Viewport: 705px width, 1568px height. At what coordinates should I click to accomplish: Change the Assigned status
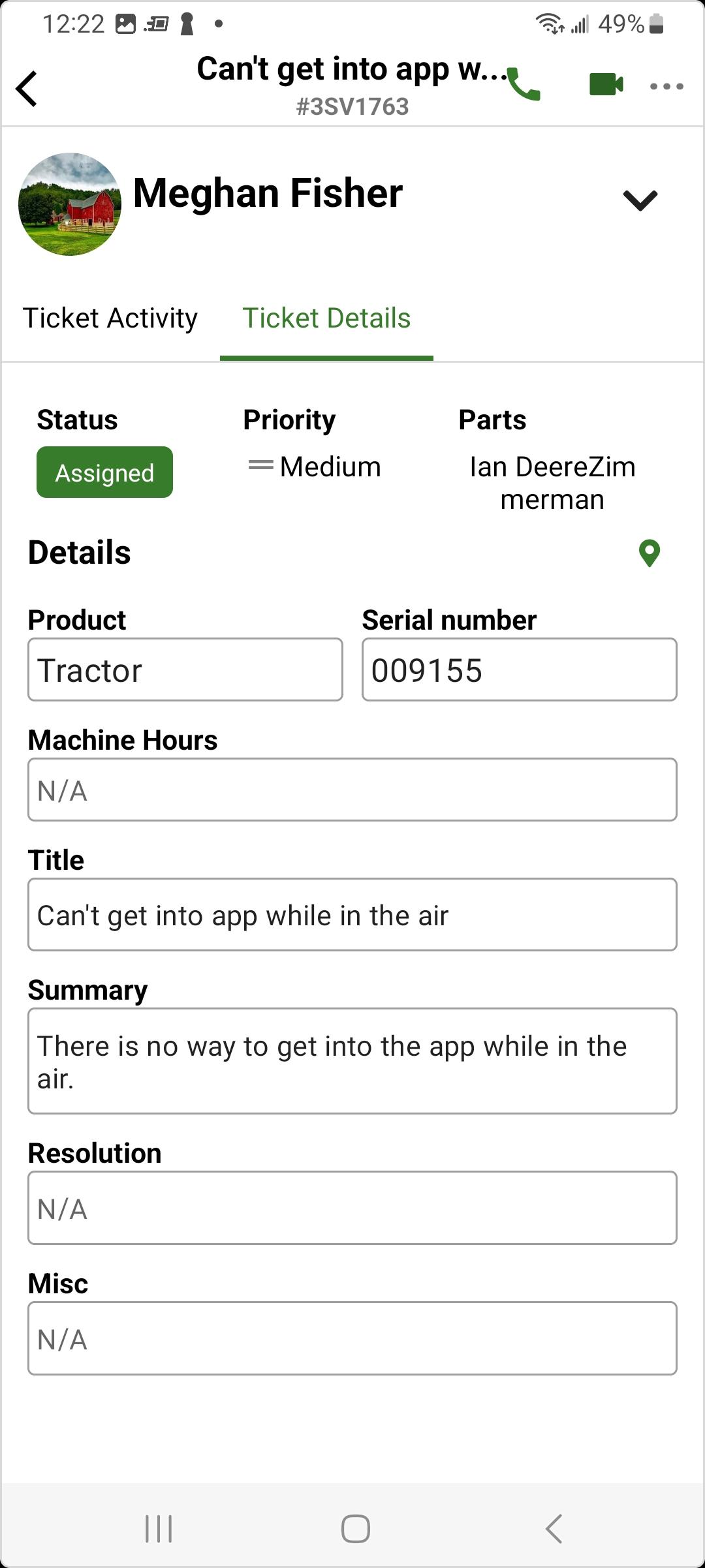click(104, 472)
